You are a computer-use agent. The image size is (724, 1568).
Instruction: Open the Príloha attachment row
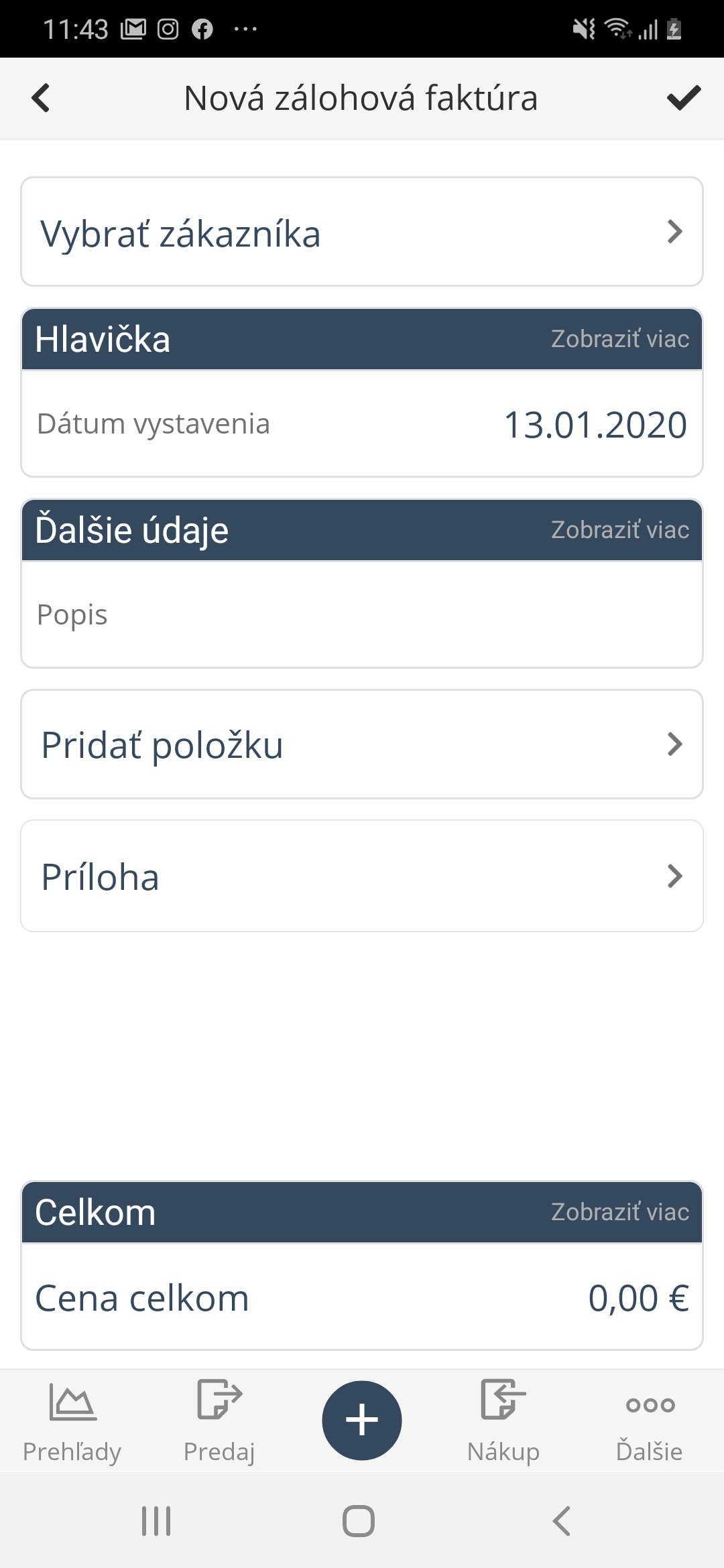(x=362, y=876)
